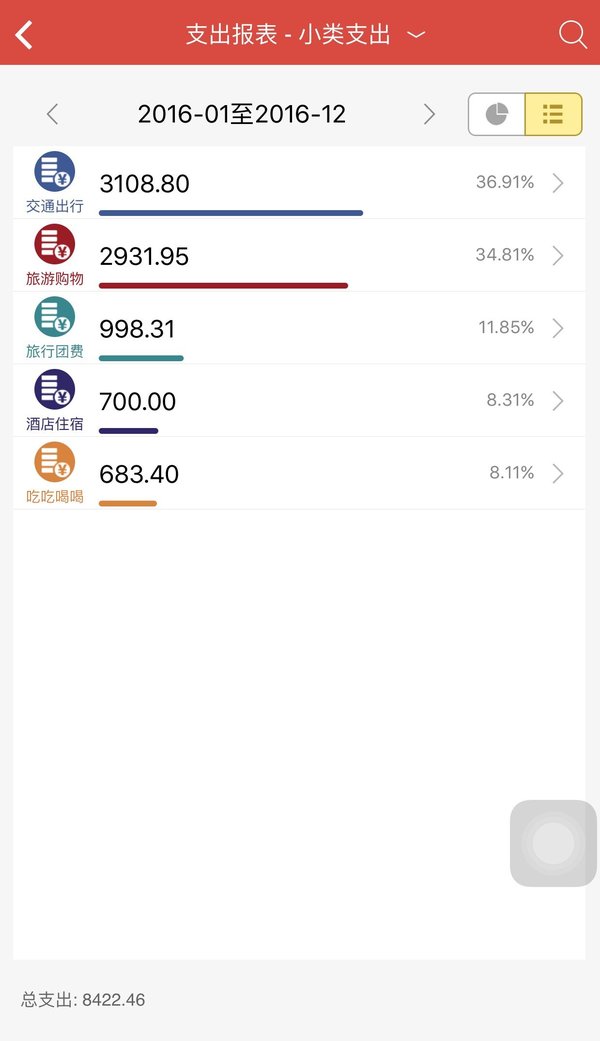Switch to pie chart view

496,114
